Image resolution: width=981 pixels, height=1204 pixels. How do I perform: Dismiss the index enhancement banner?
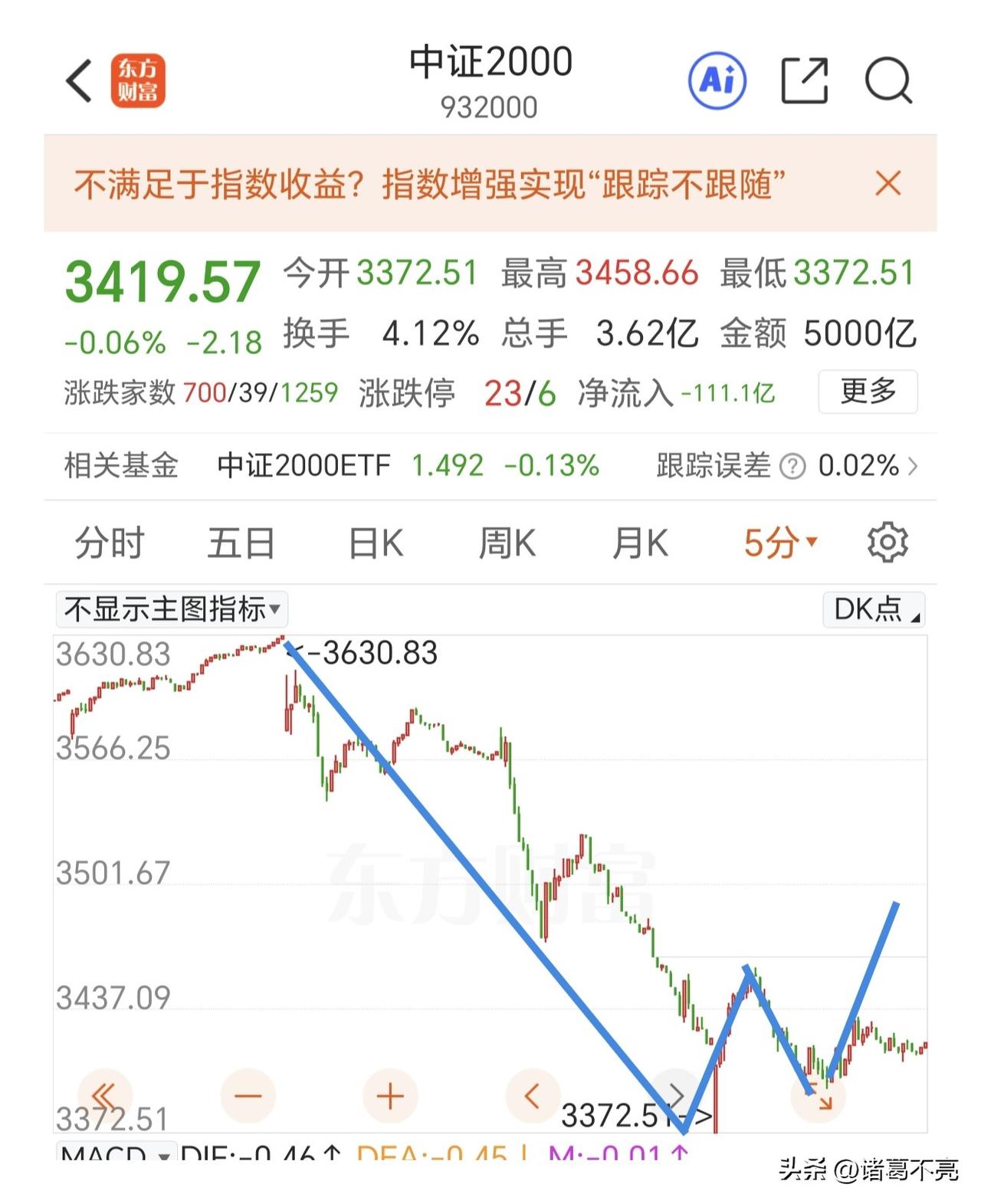coord(887,183)
